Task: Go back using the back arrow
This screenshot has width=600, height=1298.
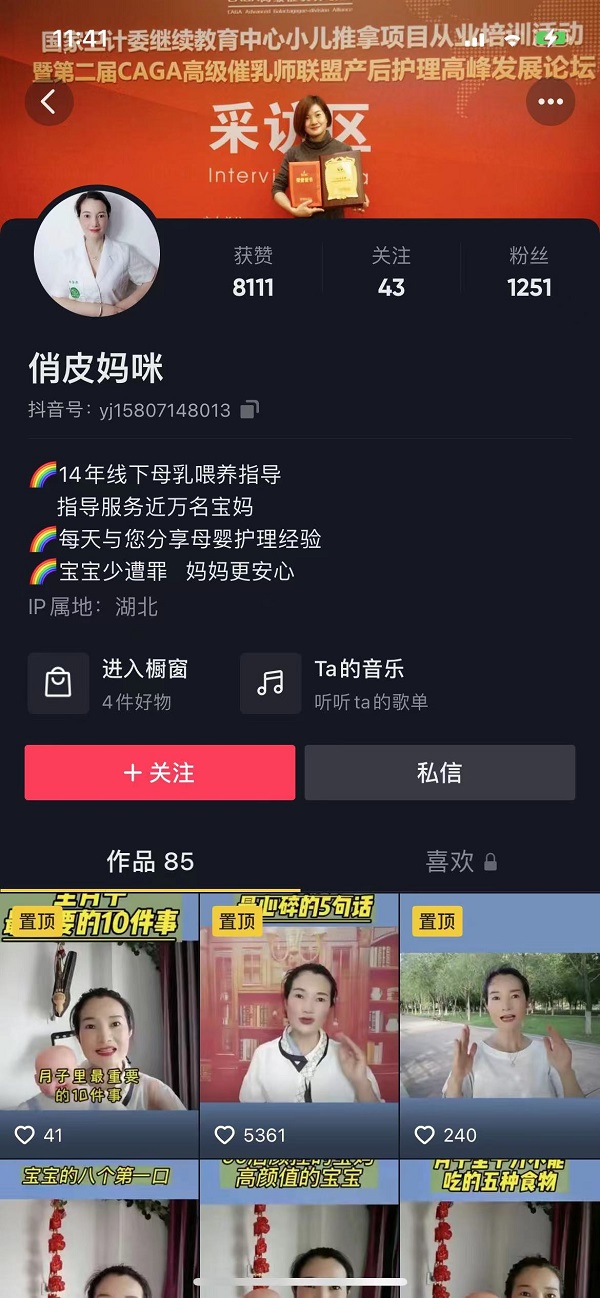Action: [48, 101]
